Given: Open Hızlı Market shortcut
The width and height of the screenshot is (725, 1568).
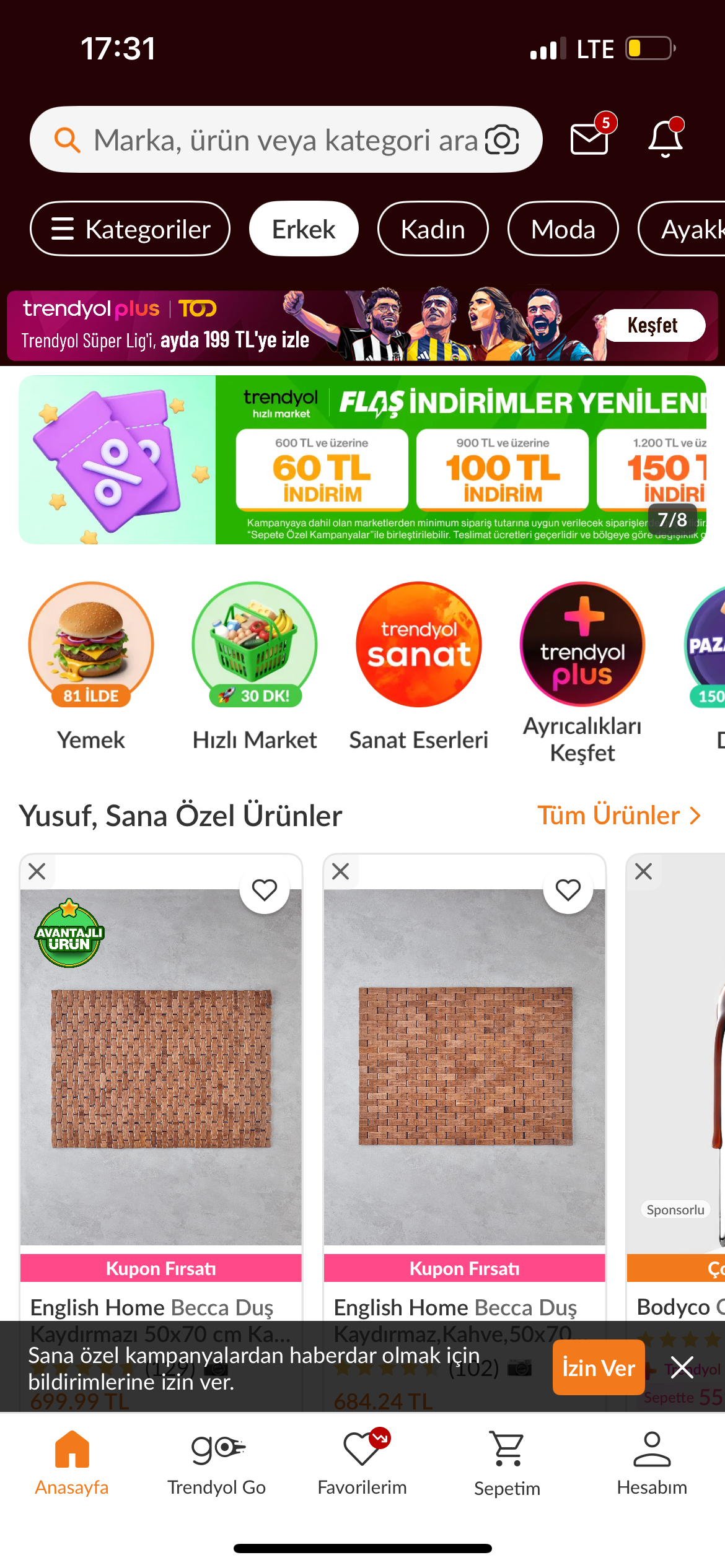Looking at the screenshot, I should coord(255,668).
